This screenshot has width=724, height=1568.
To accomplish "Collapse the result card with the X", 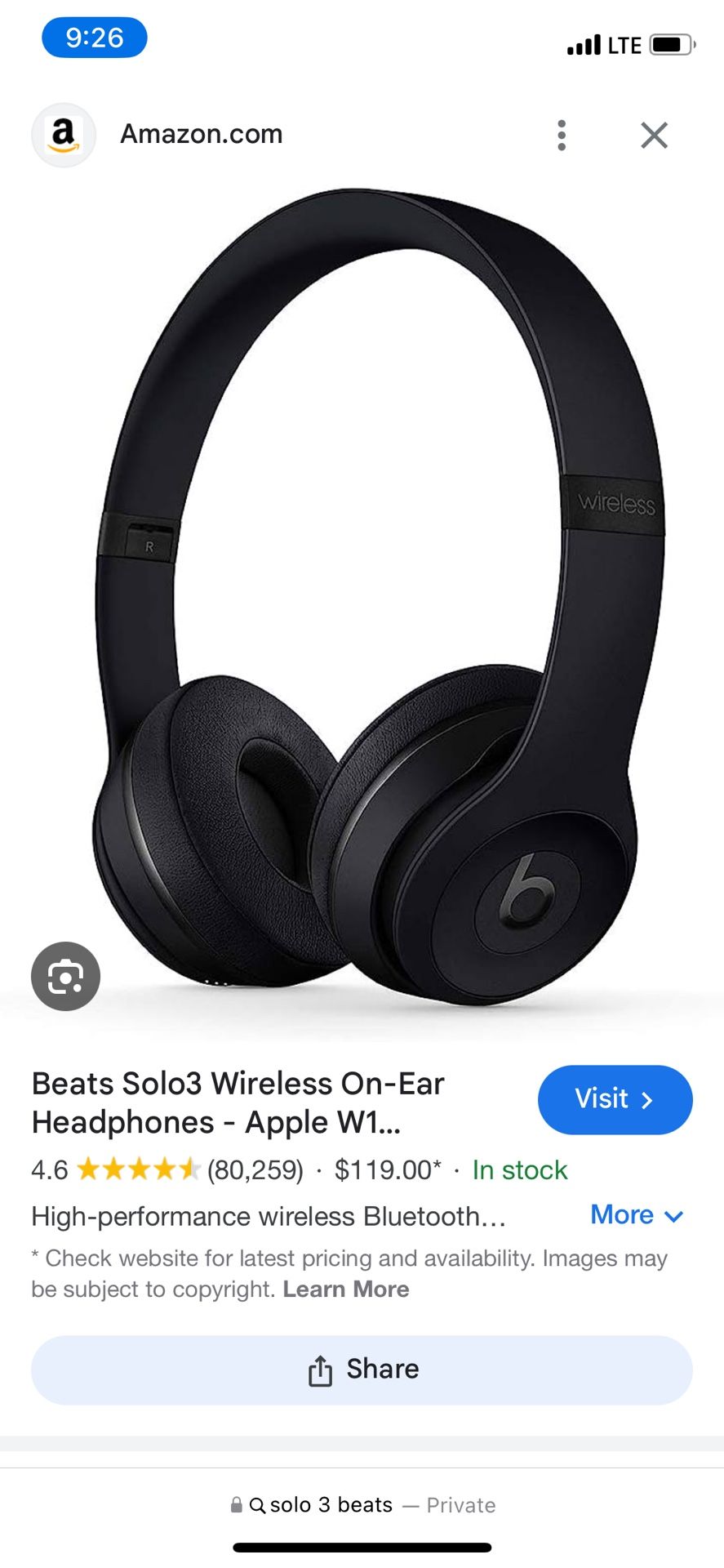I will coord(654,135).
